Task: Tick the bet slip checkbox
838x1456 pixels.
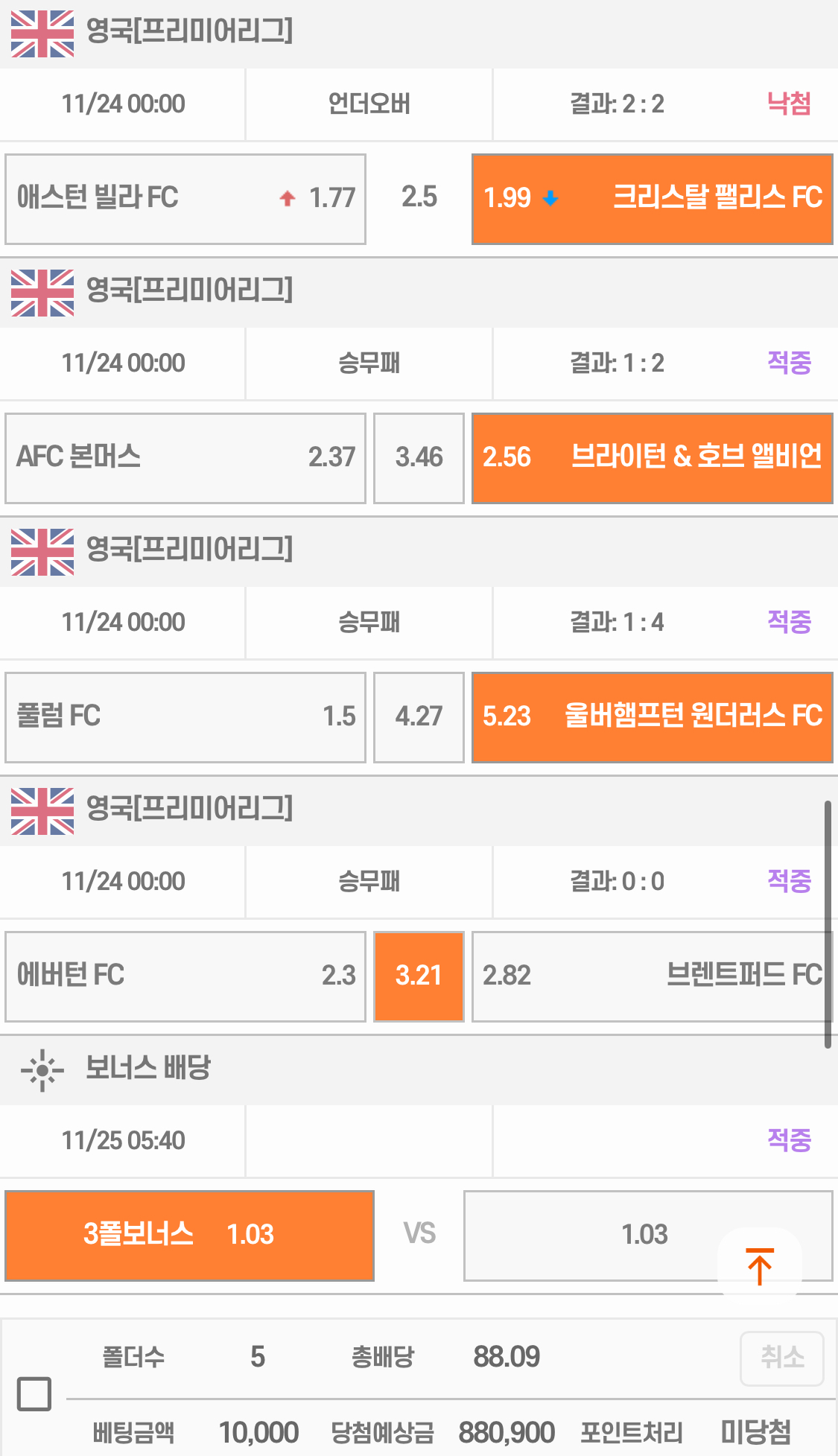Action: click(x=34, y=1394)
